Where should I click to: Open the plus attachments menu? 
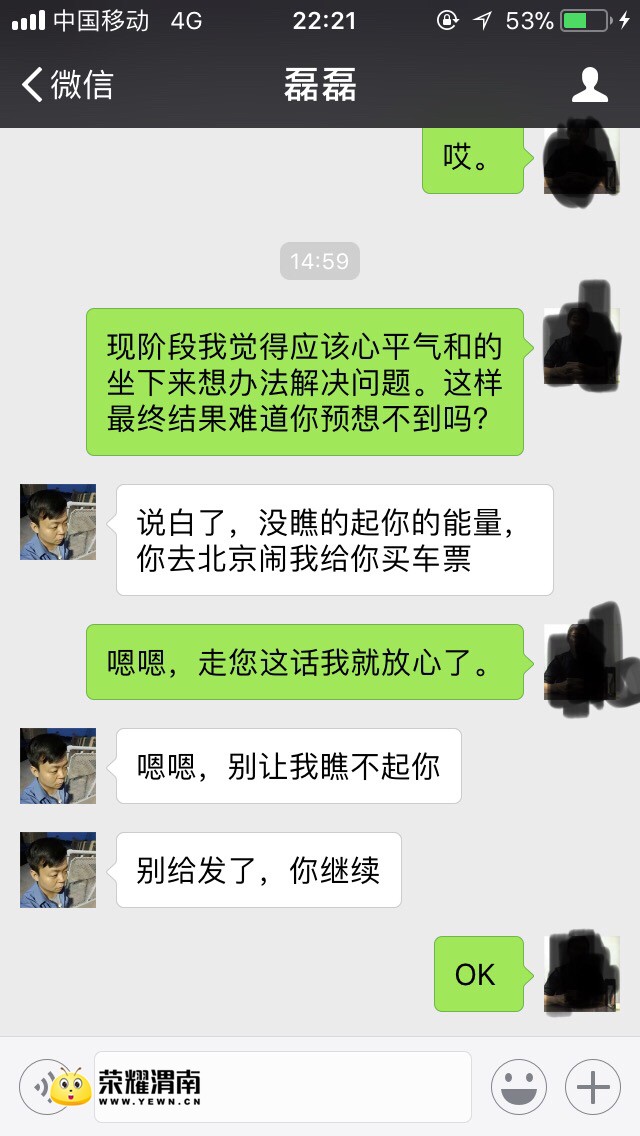point(593,1087)
